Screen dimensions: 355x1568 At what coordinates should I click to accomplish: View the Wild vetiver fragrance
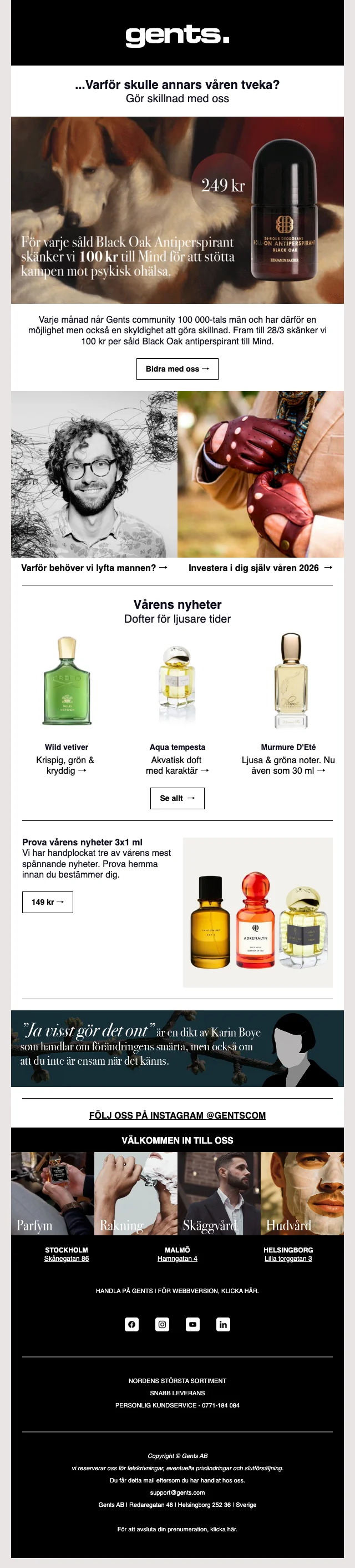[66, 680]
